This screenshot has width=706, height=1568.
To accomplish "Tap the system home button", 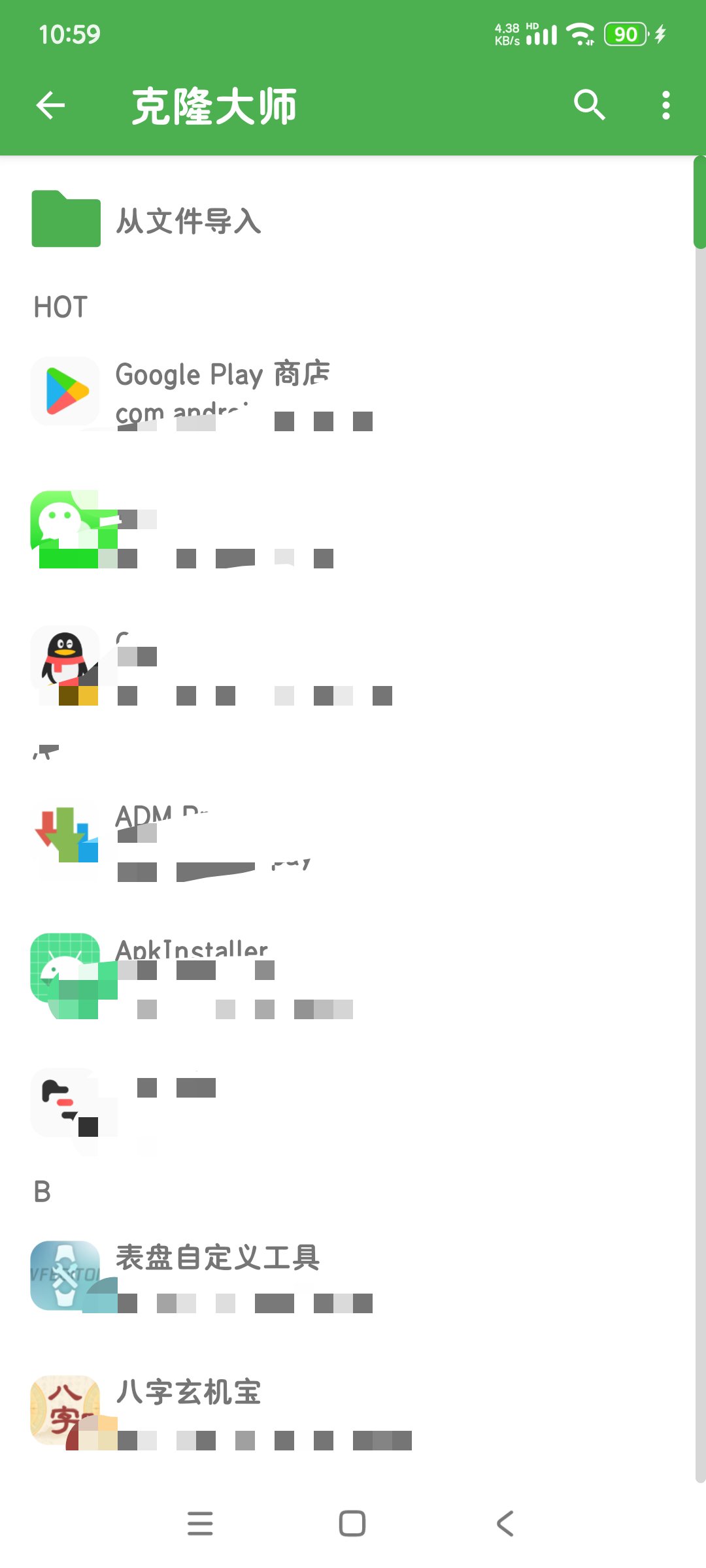I will (x=352, y=1523).
